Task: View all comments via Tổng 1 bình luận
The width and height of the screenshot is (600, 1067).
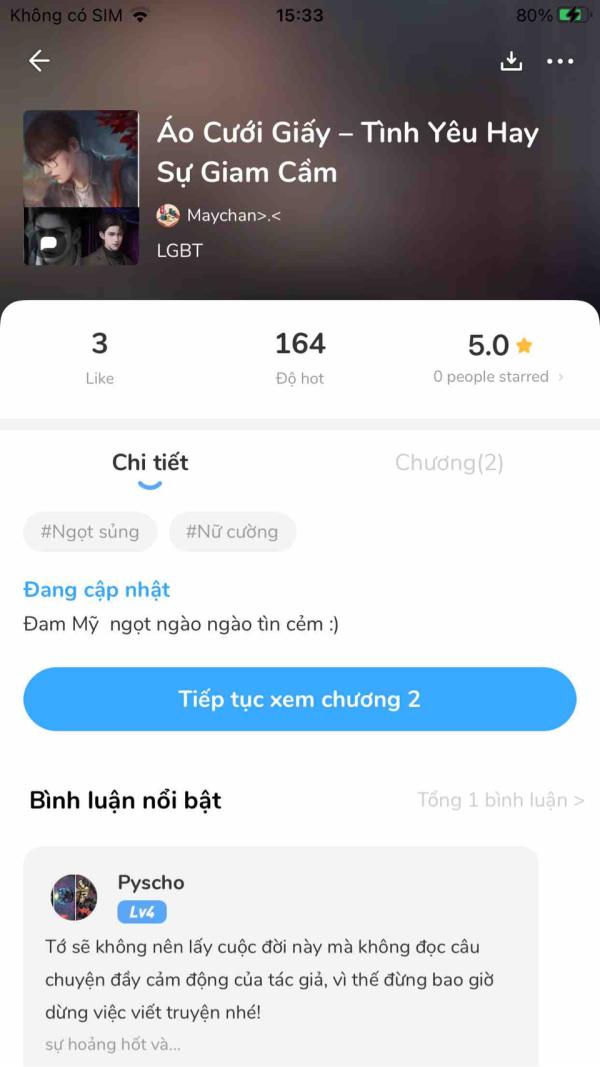Action: click(x=500, y=800)
